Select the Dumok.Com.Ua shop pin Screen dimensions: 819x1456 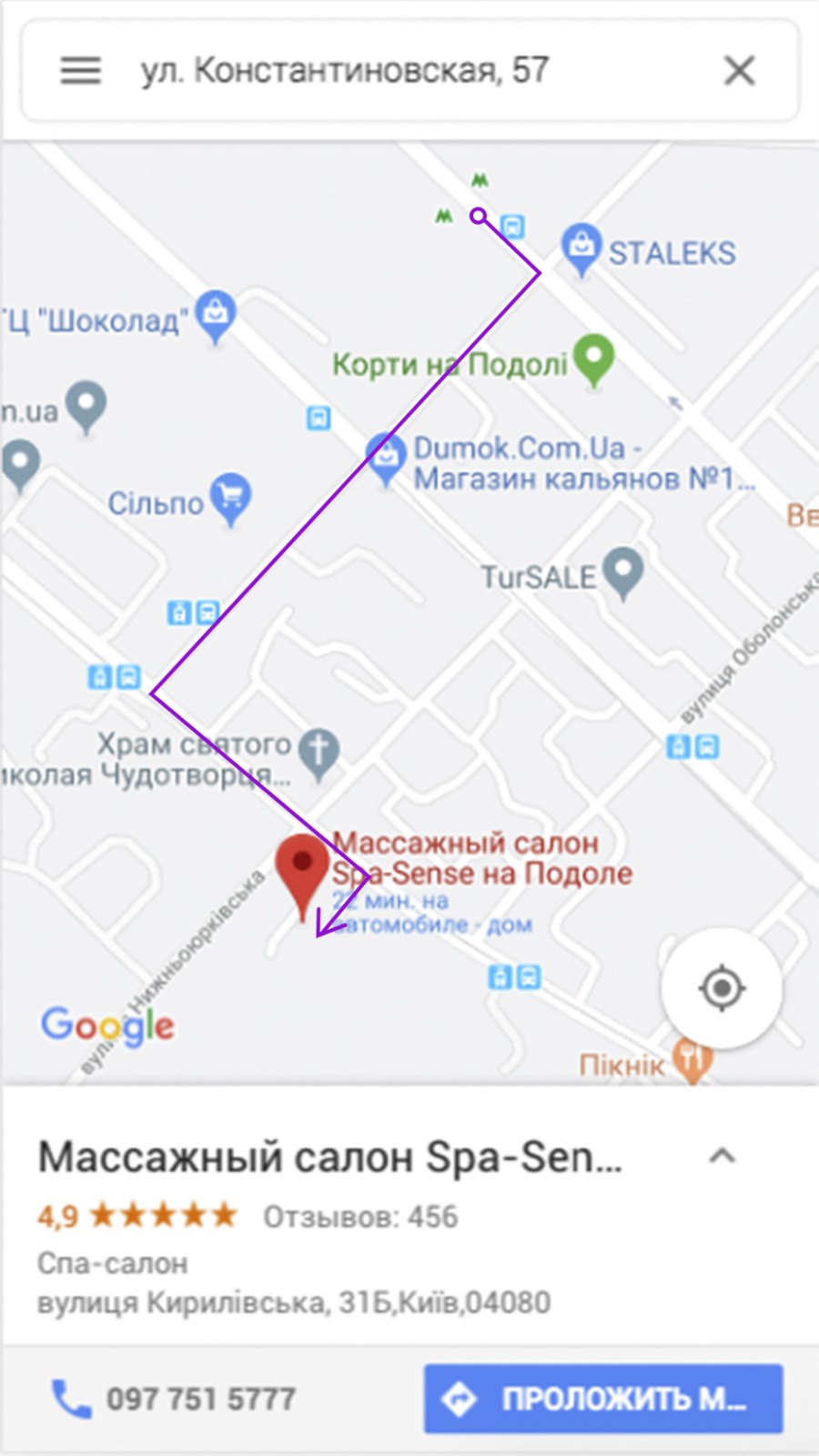coord(385,459)
